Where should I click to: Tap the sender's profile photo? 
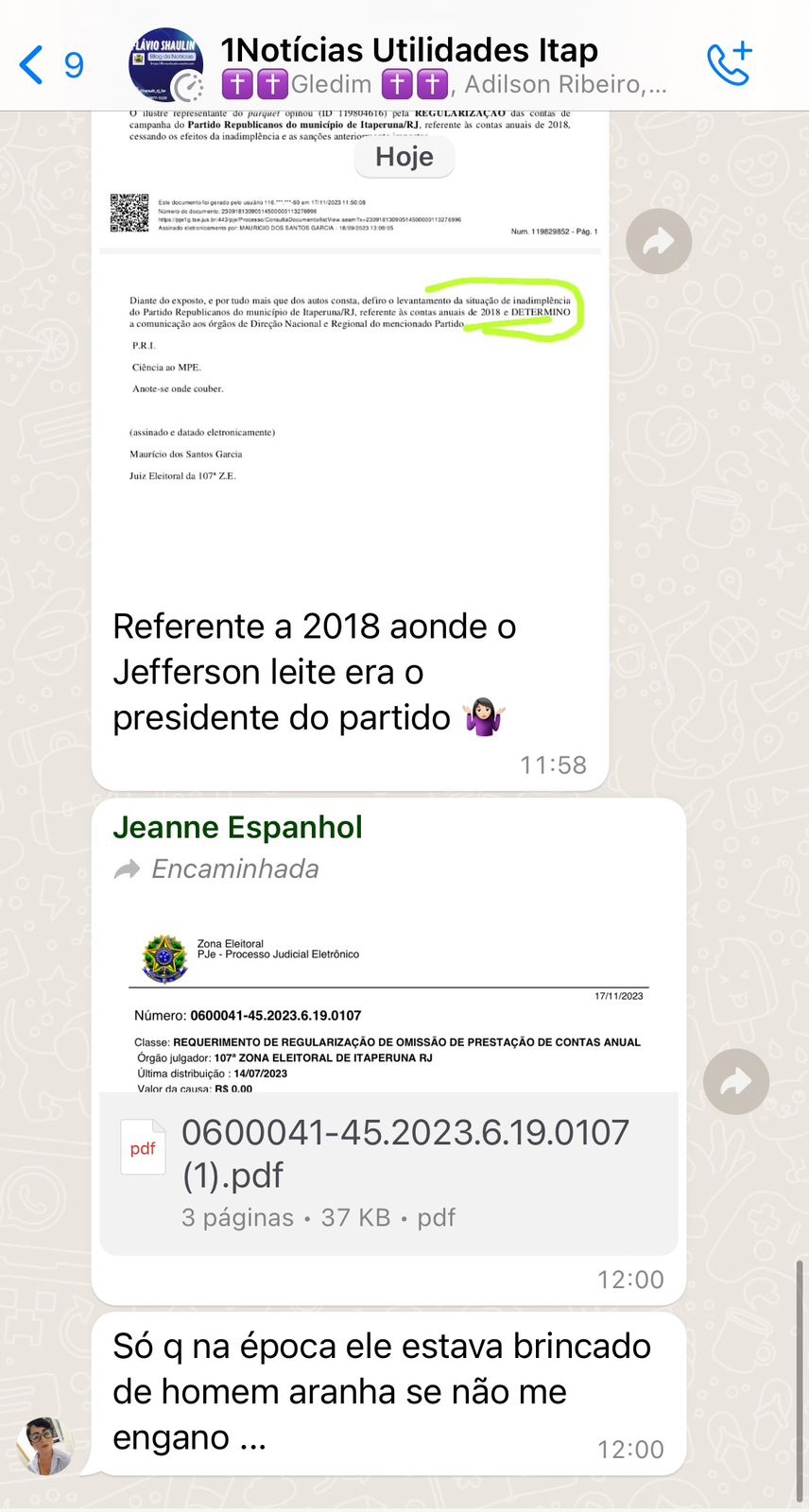pyautogui.click(x=44, y=1445)
